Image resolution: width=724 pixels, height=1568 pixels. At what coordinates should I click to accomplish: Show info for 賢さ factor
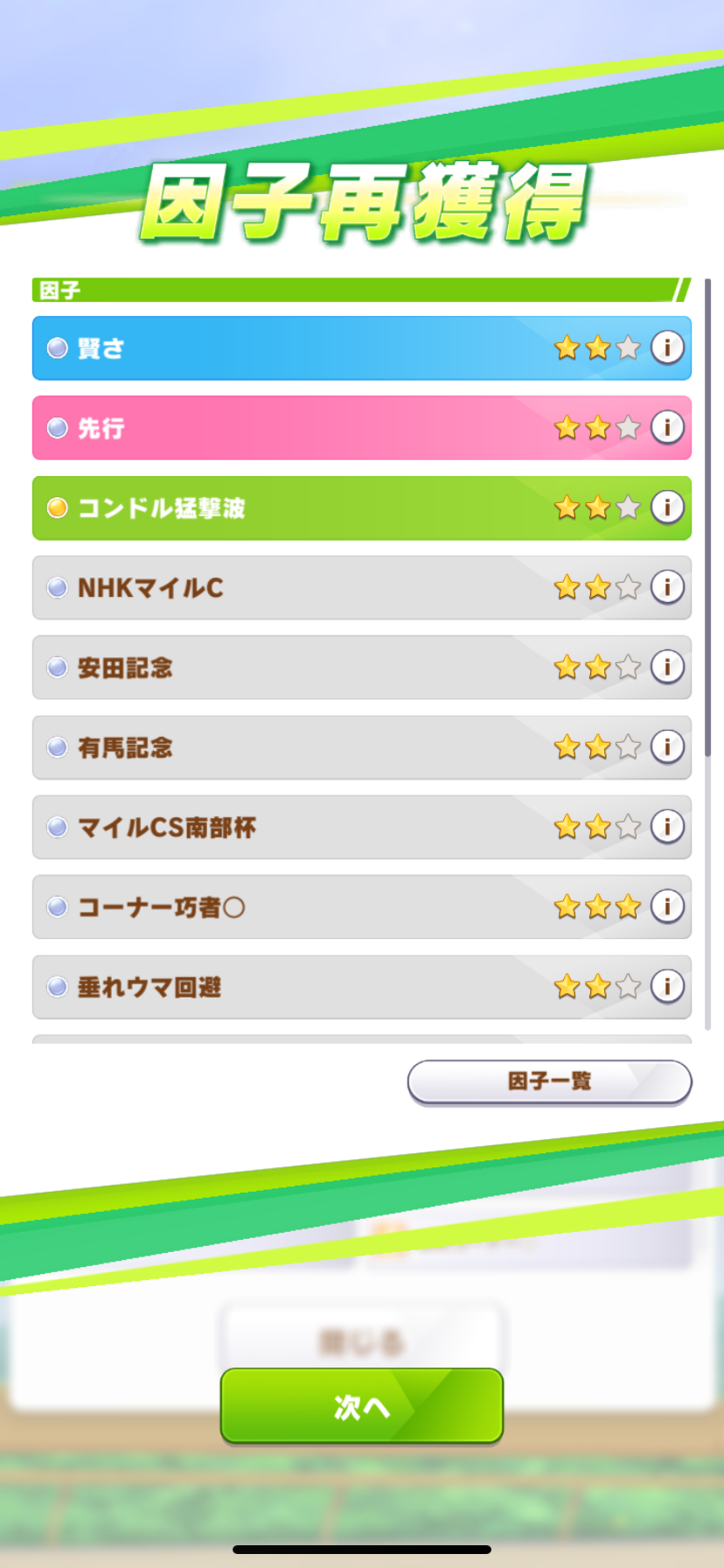click(667, 347)
